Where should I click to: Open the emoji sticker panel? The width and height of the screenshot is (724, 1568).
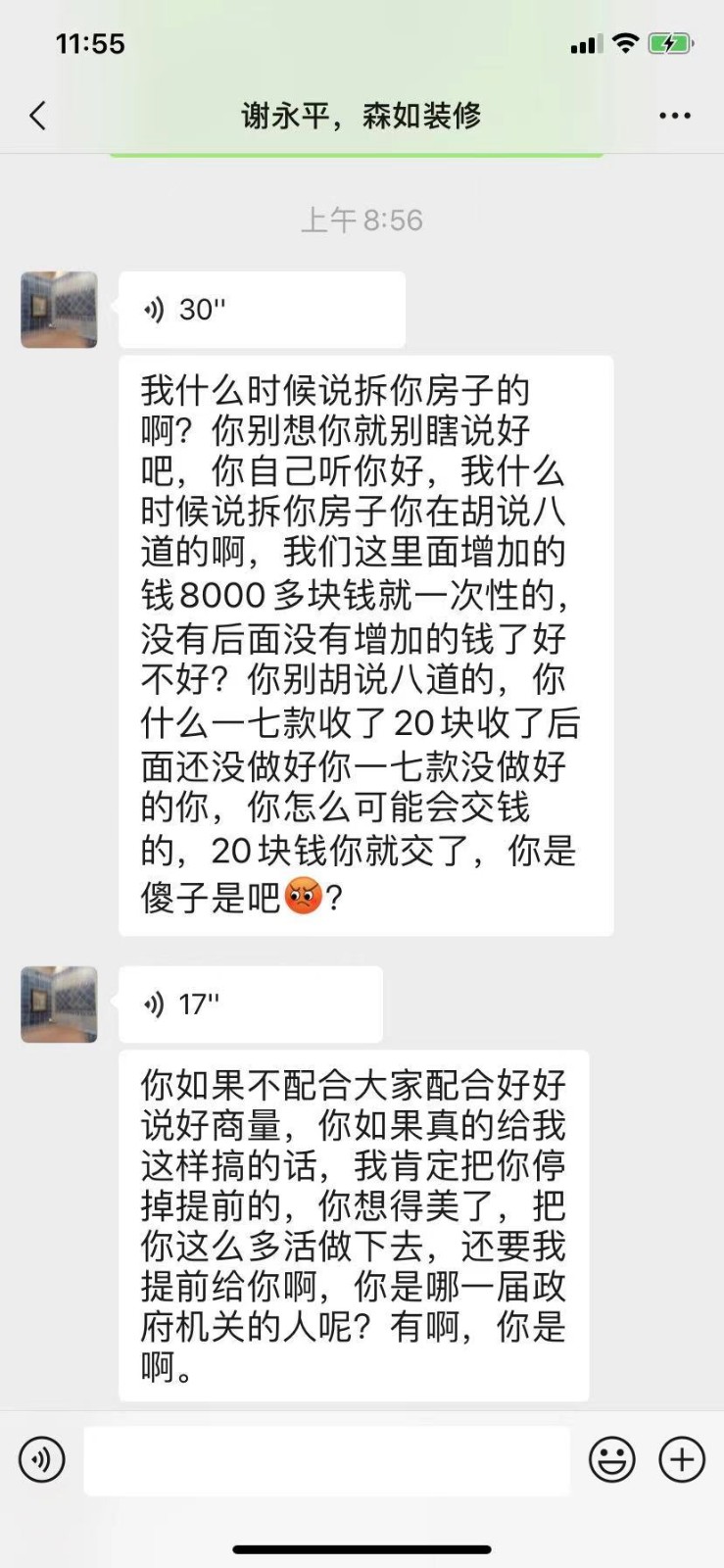[x=611, y=1460]
